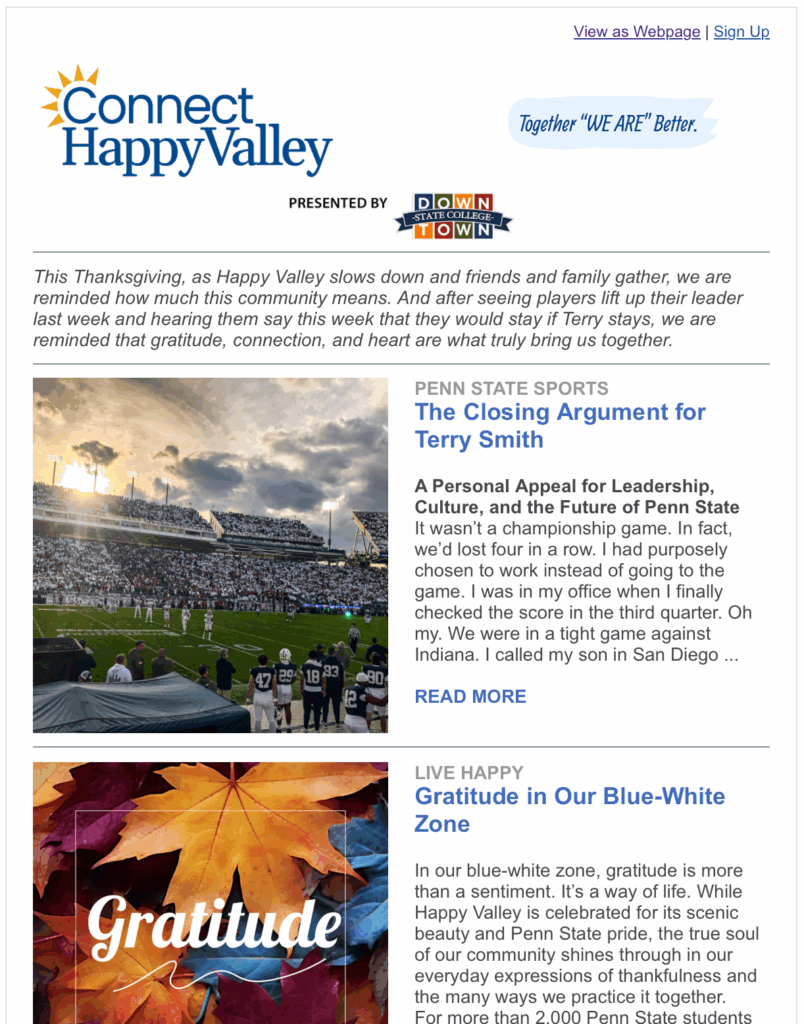
Task: Tap READ MORE under Terry Smith article
Action: tap(470, 697)
